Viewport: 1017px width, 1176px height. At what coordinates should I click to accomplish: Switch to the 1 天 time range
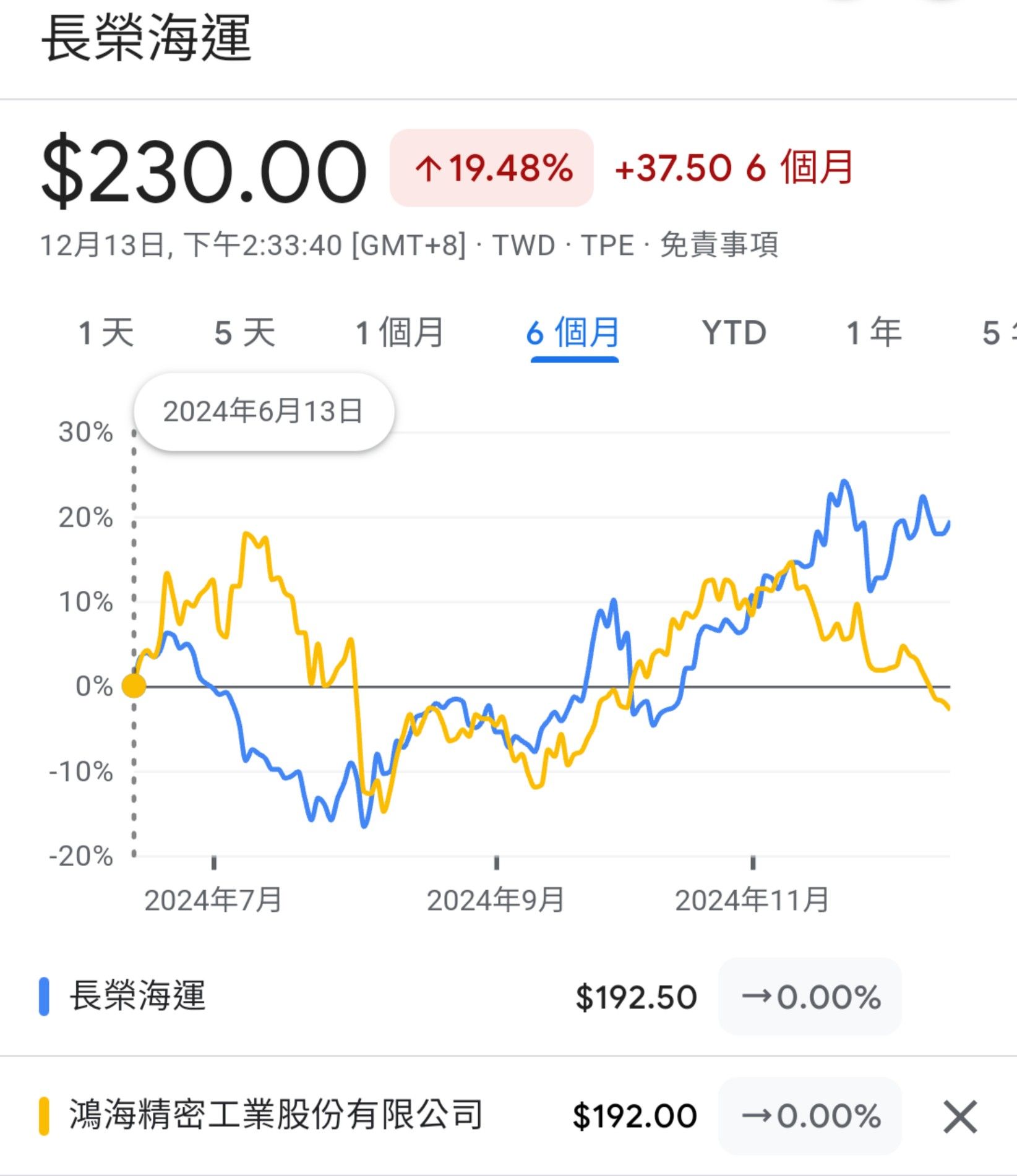point(106,333)
